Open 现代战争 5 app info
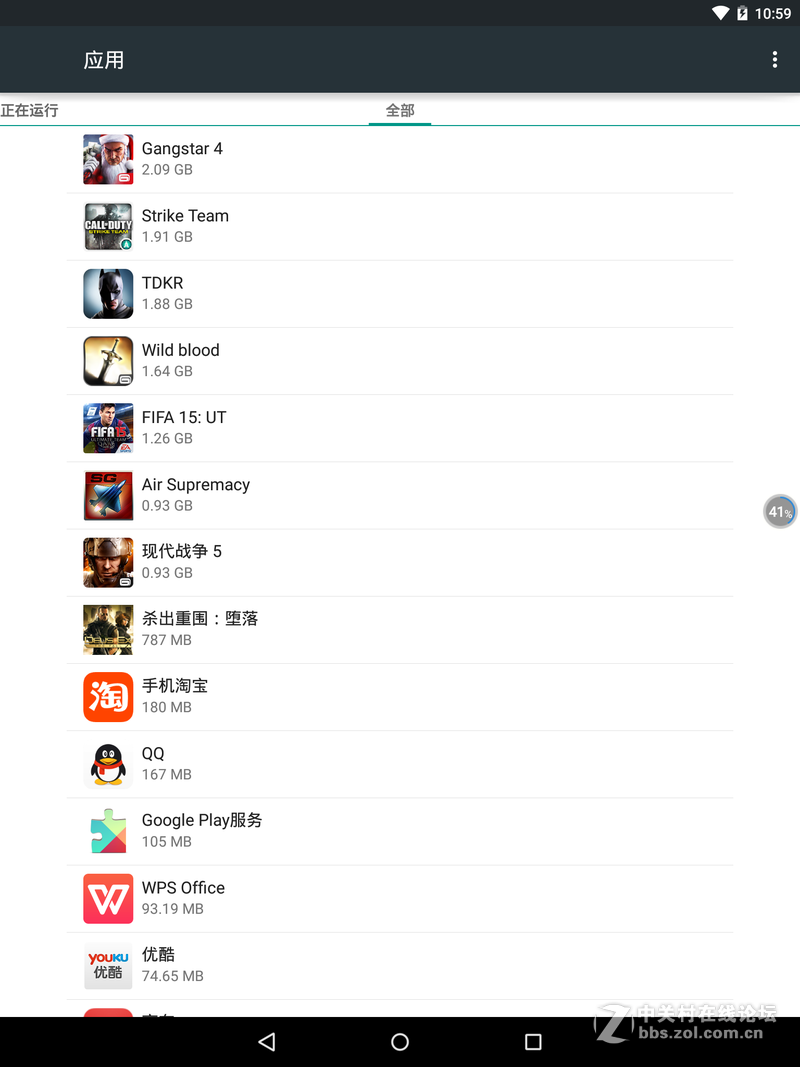The height and width of the screenshot is (1067, 800). tap(400, 562)
